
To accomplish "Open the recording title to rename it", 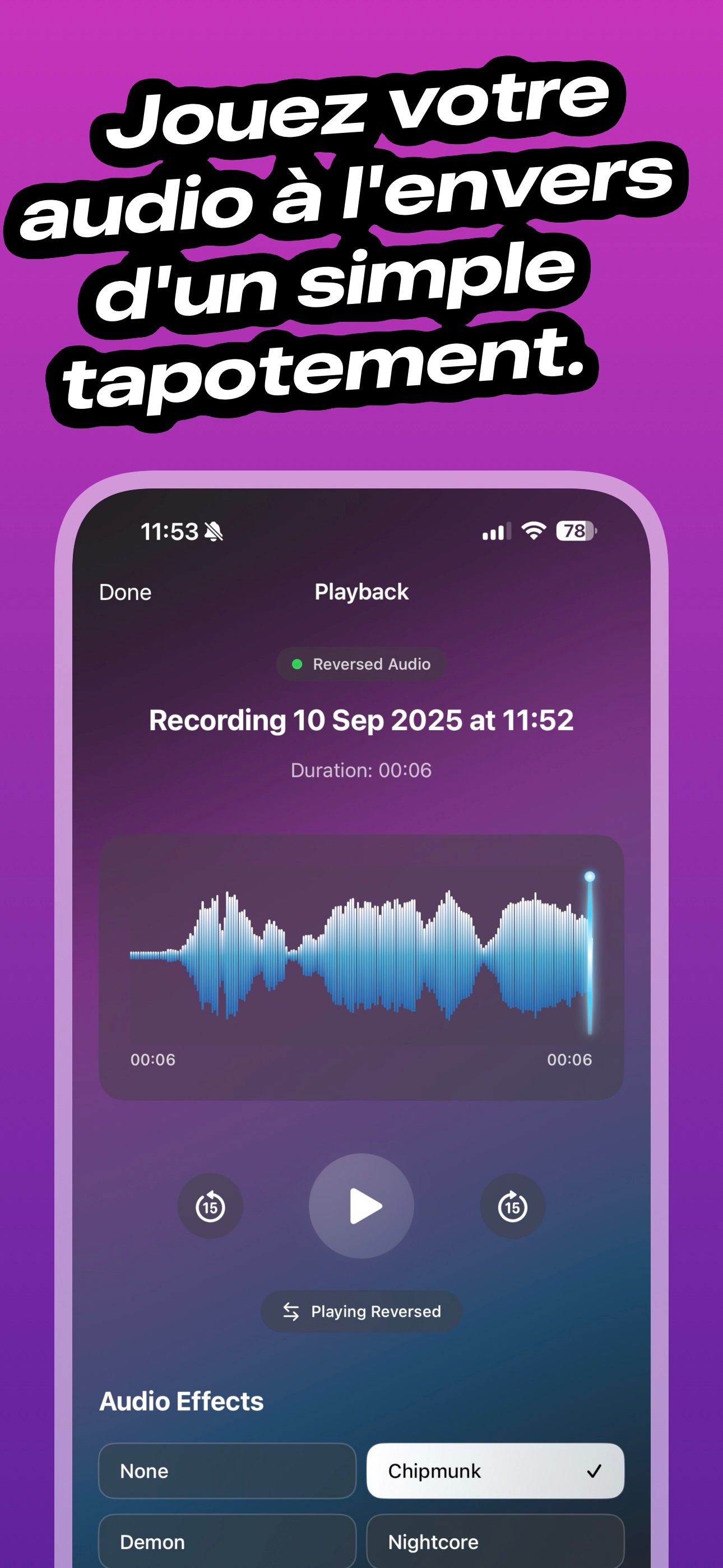I will click(361, 721).
